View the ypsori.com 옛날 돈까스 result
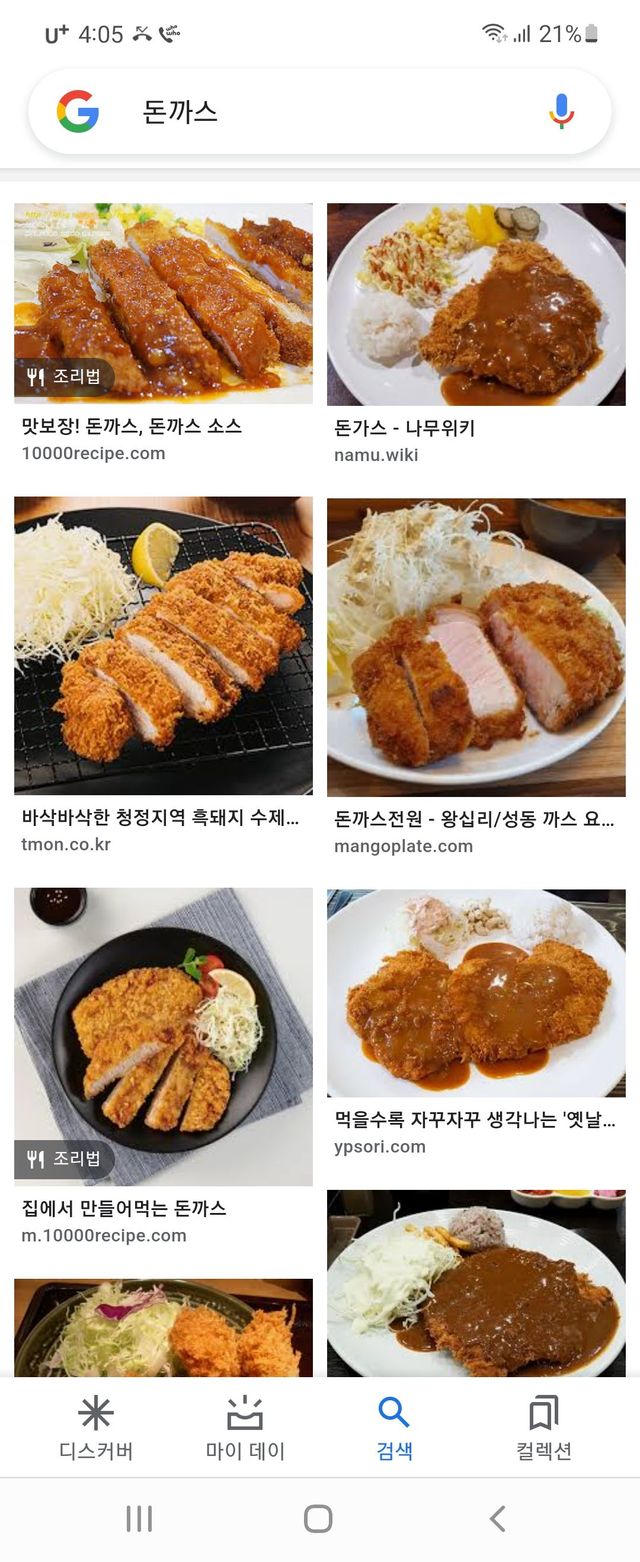 [x=476, y=993]
